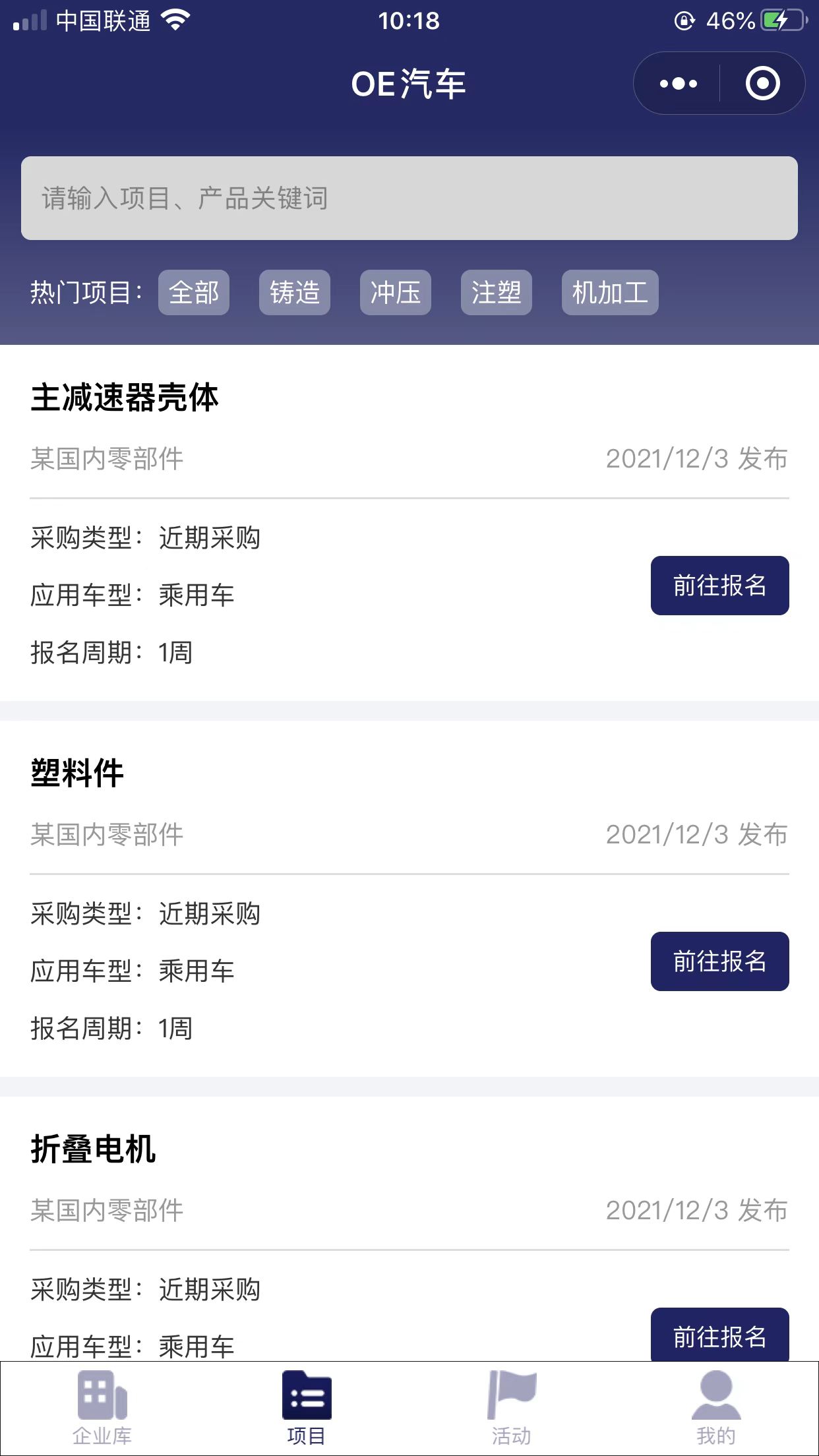Enable the 铸造 casting filter
The image size is (819, 1456).
294,293
